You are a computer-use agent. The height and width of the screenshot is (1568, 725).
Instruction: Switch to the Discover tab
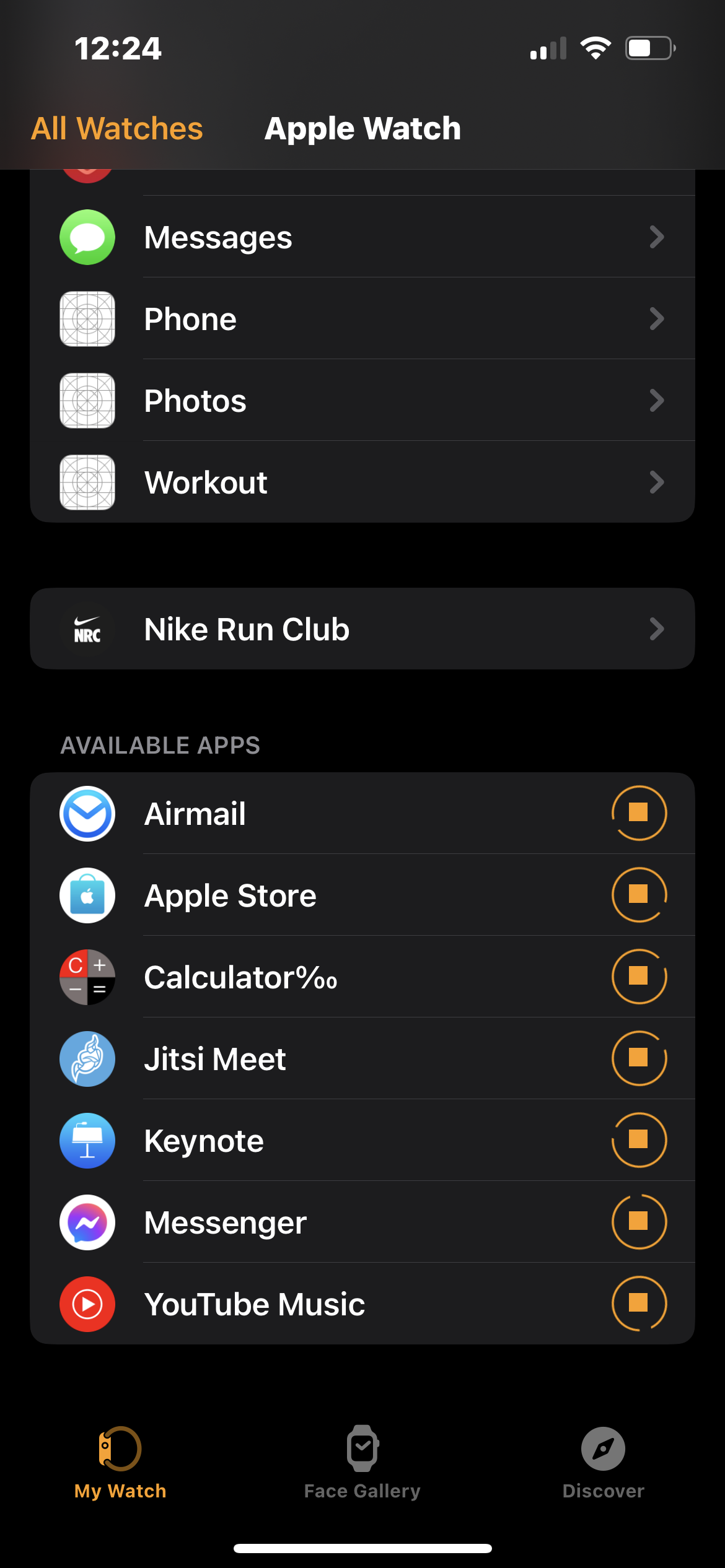603,1463
